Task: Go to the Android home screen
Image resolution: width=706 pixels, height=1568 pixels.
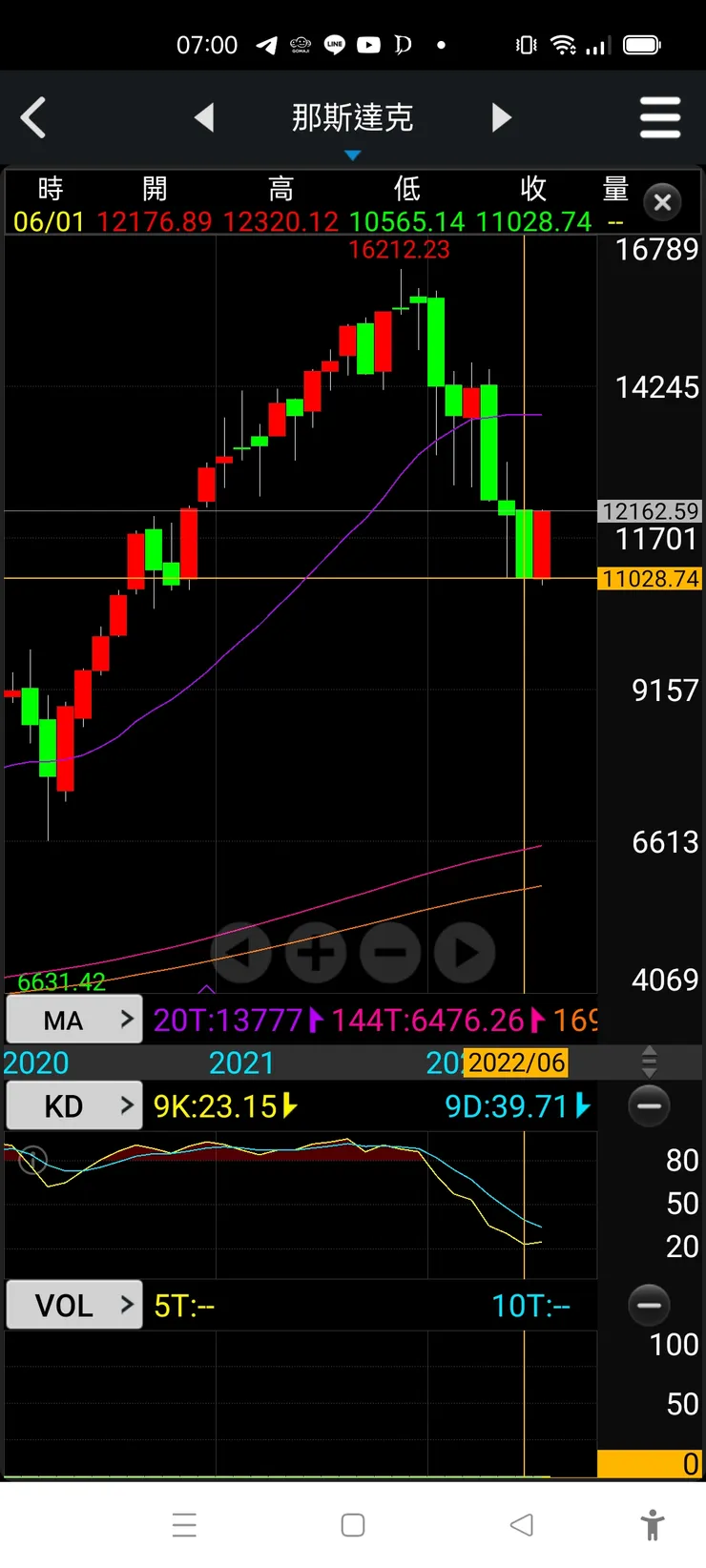Action: tap(353, 1525)
